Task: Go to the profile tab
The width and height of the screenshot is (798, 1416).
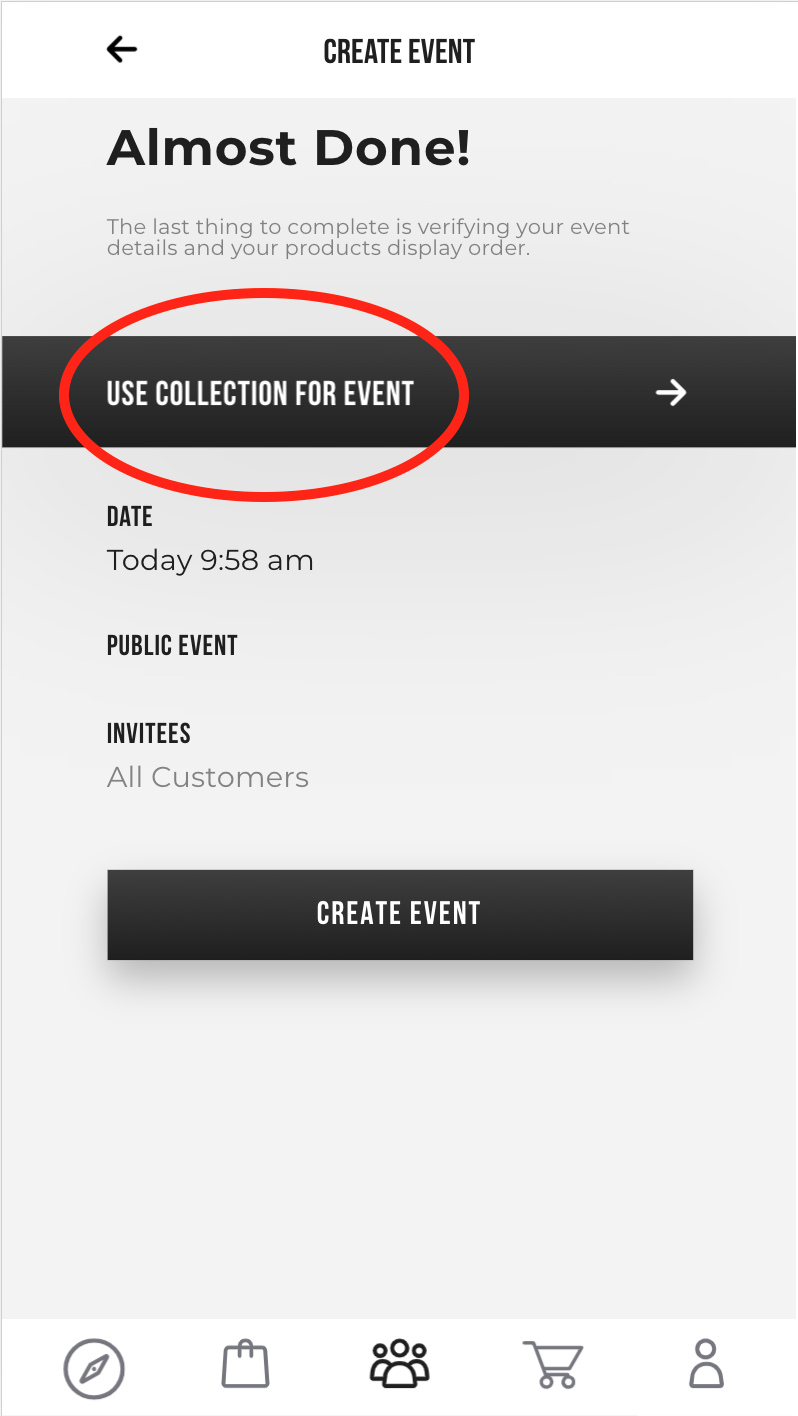Action: coord(706,1365)
